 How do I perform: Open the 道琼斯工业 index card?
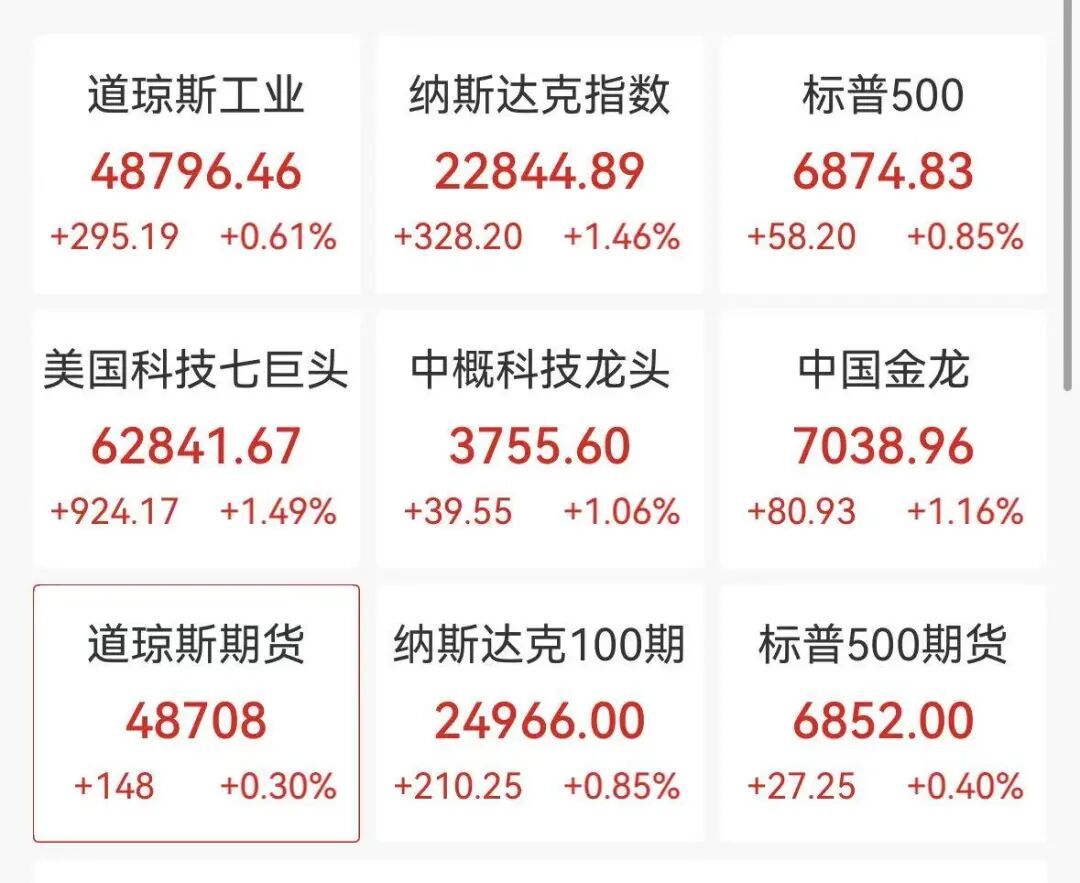pyautogui.click(x=196, y=165)
